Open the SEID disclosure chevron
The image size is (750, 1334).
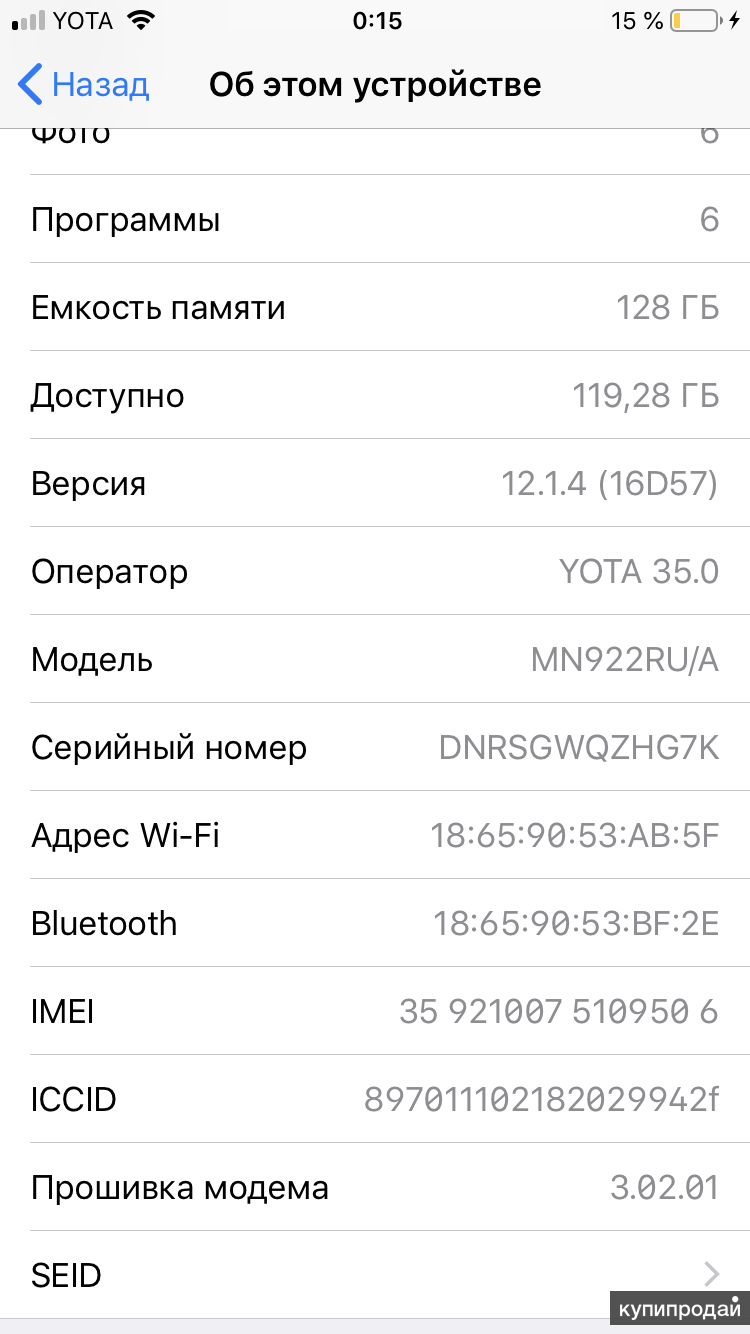(712, 1275)
